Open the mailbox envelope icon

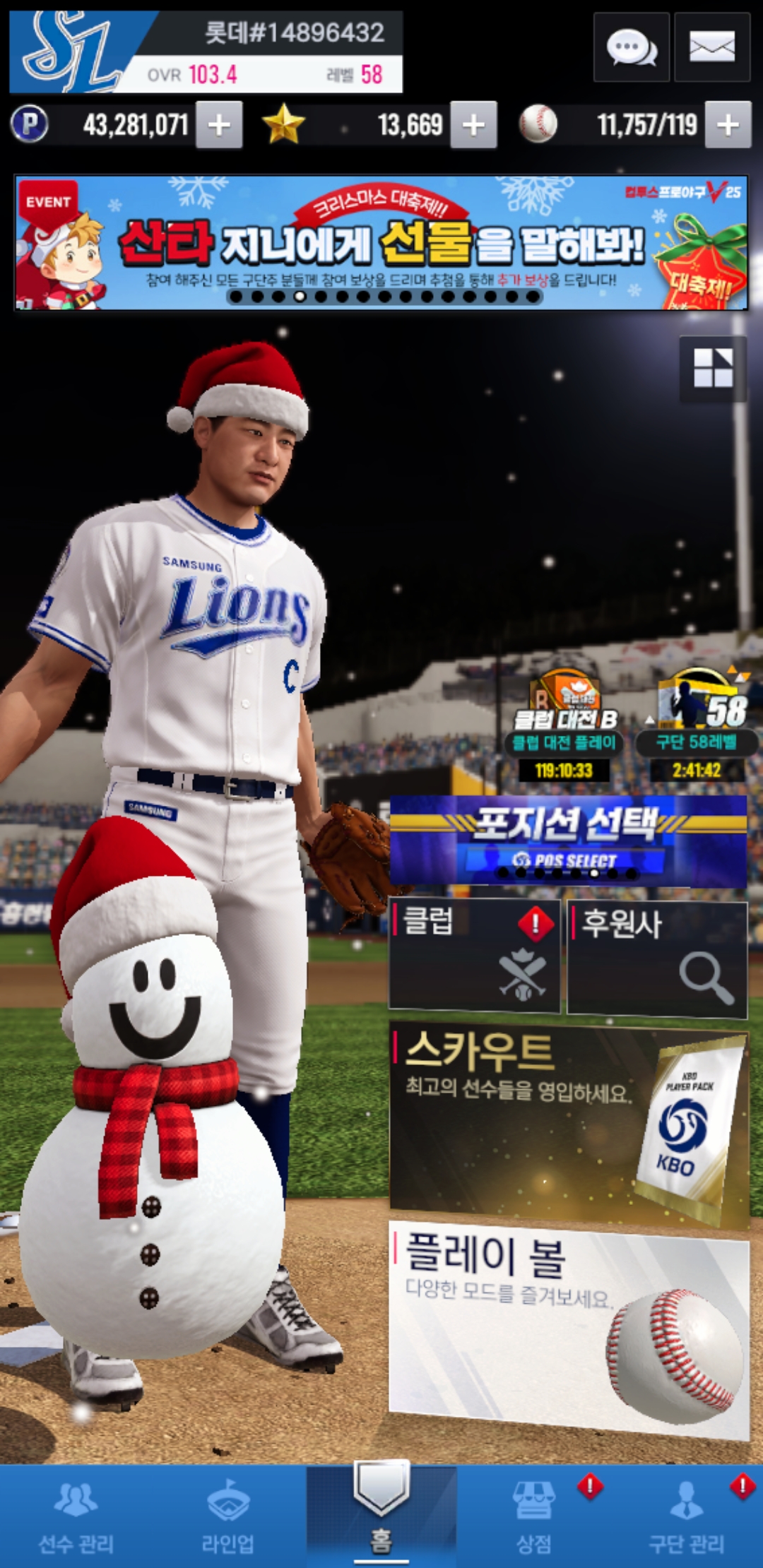[x=711, y=48]
